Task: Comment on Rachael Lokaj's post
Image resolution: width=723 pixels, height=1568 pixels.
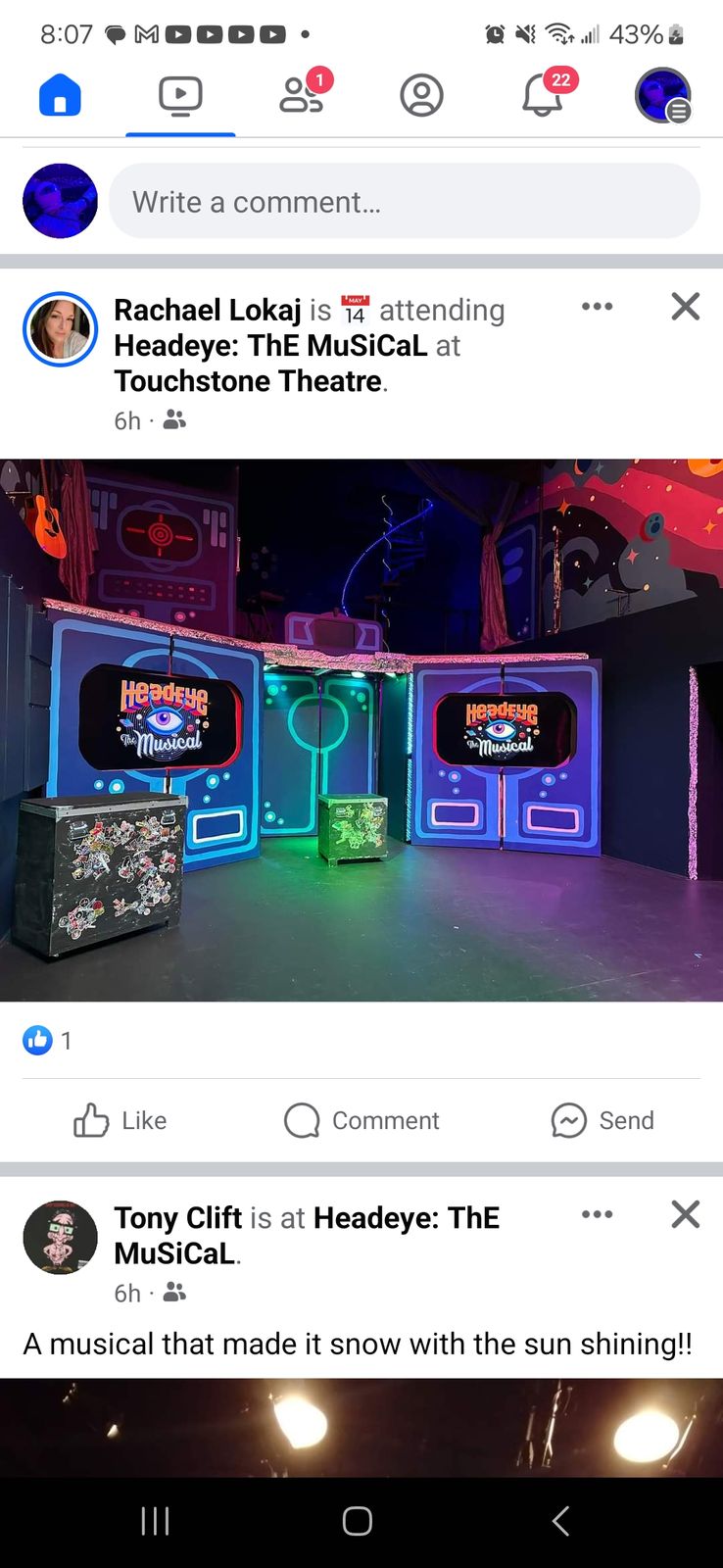Action: tap(361, 1120)
